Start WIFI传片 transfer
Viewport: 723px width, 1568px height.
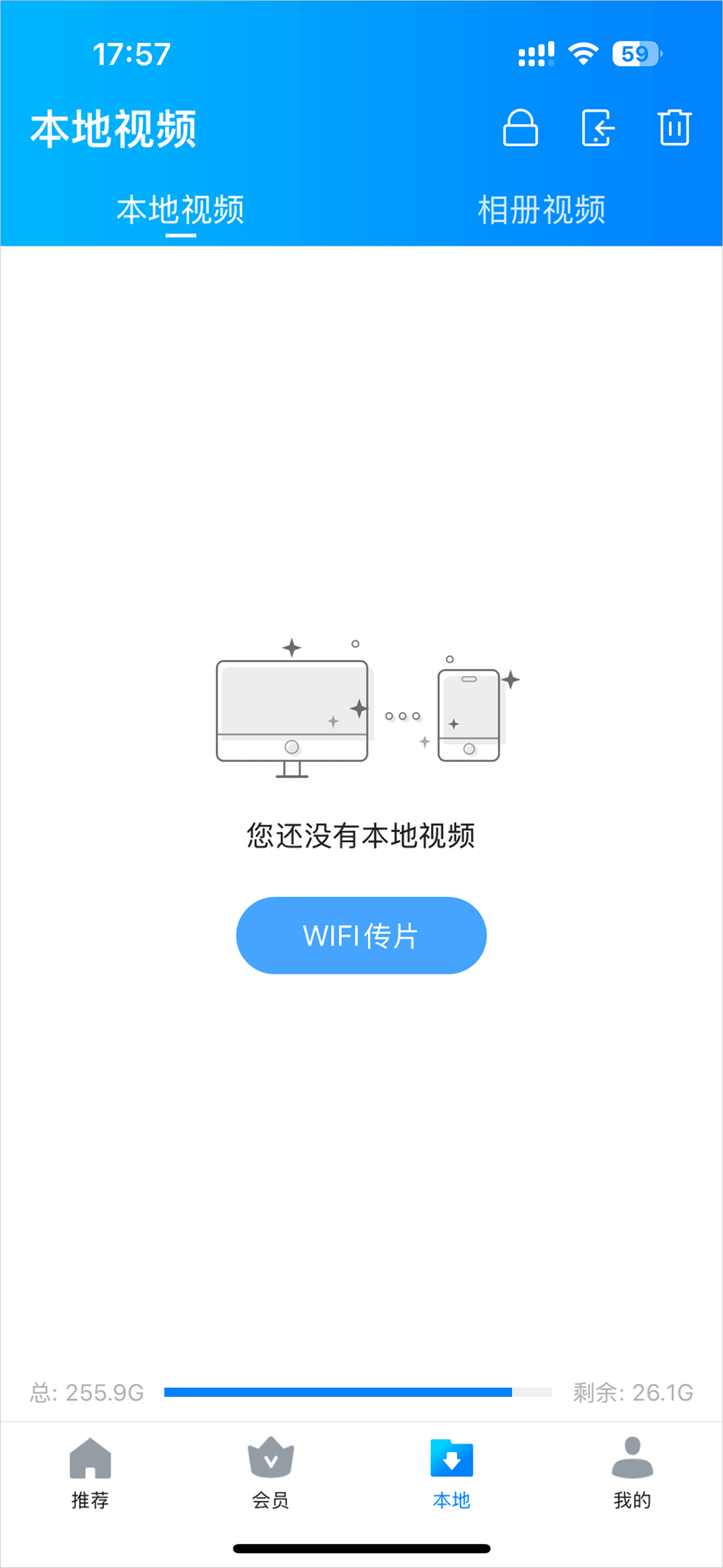click(x=361, y=935)
